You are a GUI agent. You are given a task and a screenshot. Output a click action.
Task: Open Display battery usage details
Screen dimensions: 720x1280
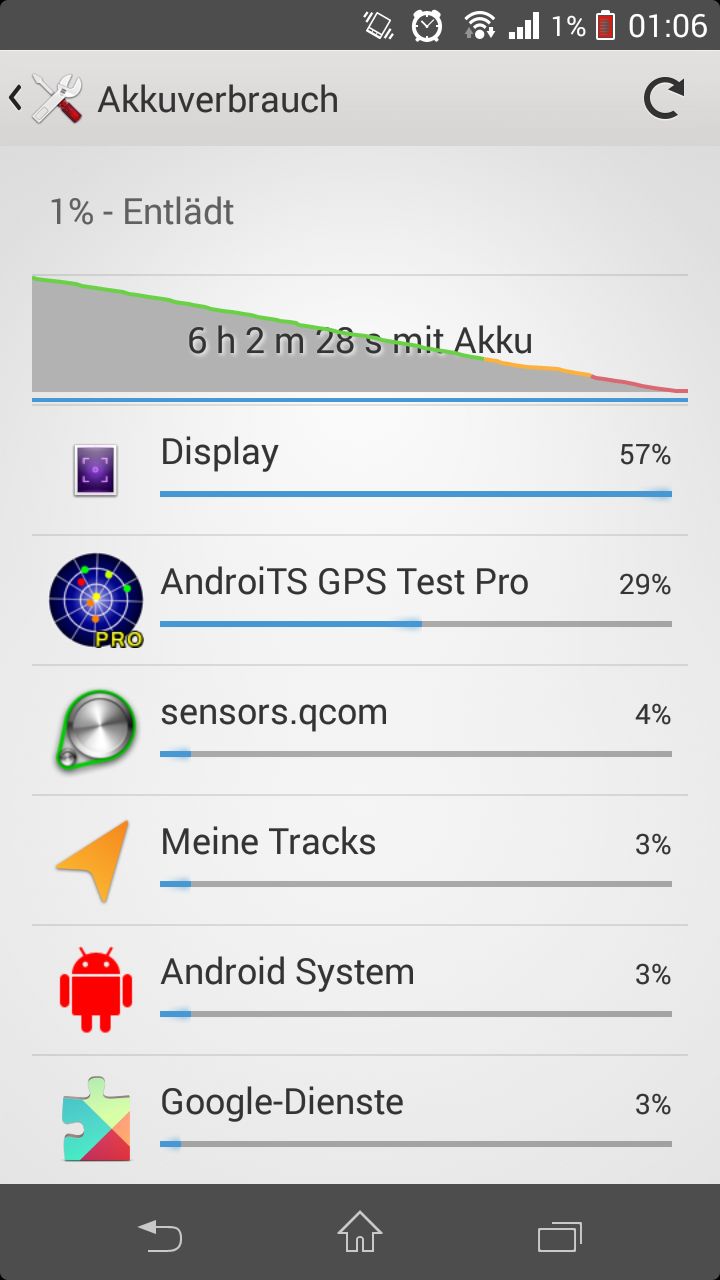[360, 470]
